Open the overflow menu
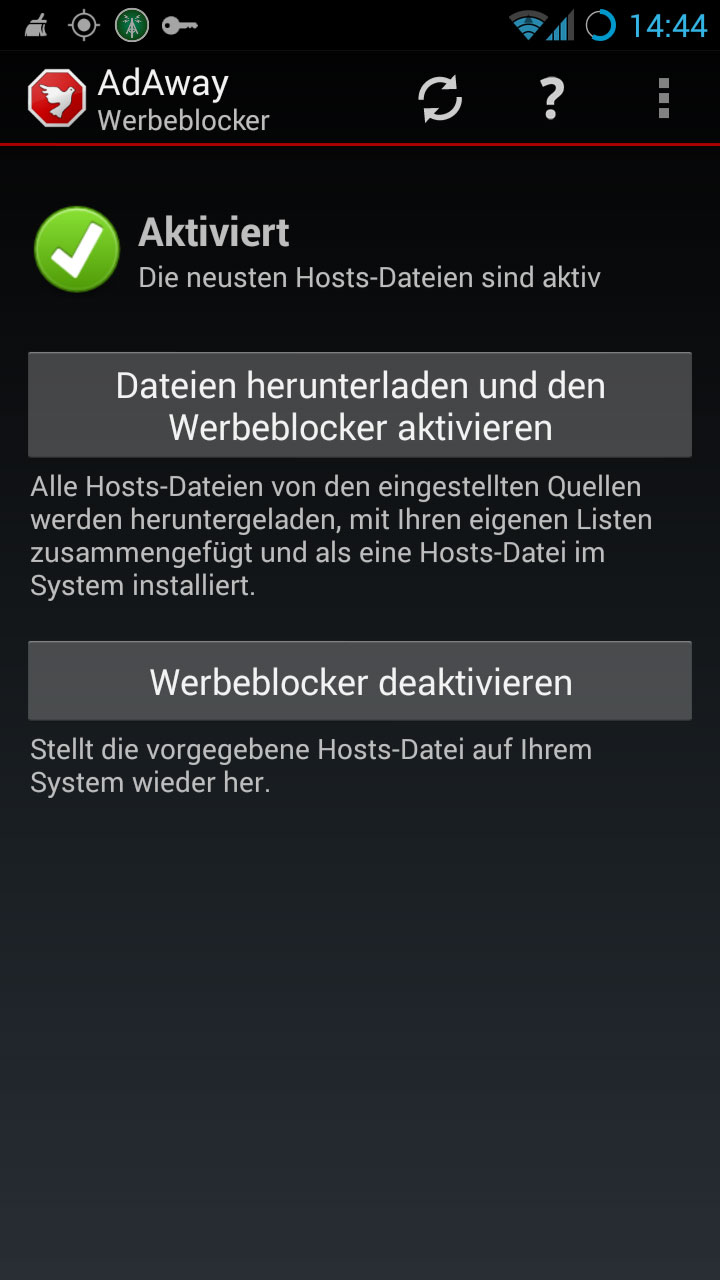This screenshot has width=720, height=1280. point(663,99)
